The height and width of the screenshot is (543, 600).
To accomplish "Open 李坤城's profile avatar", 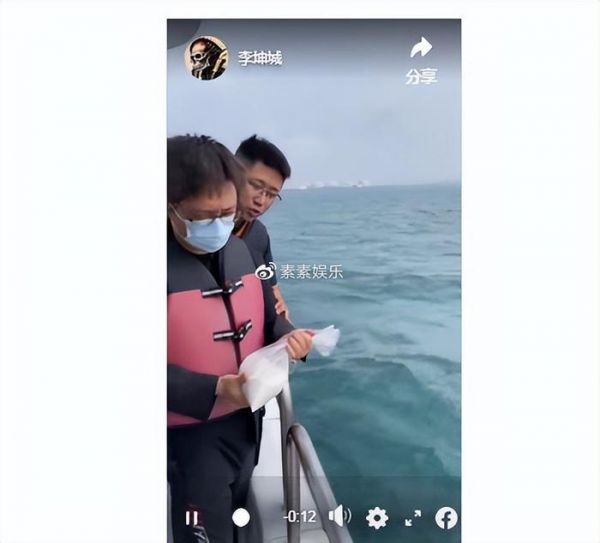I will pyautogui.click(x=206, y=58).
